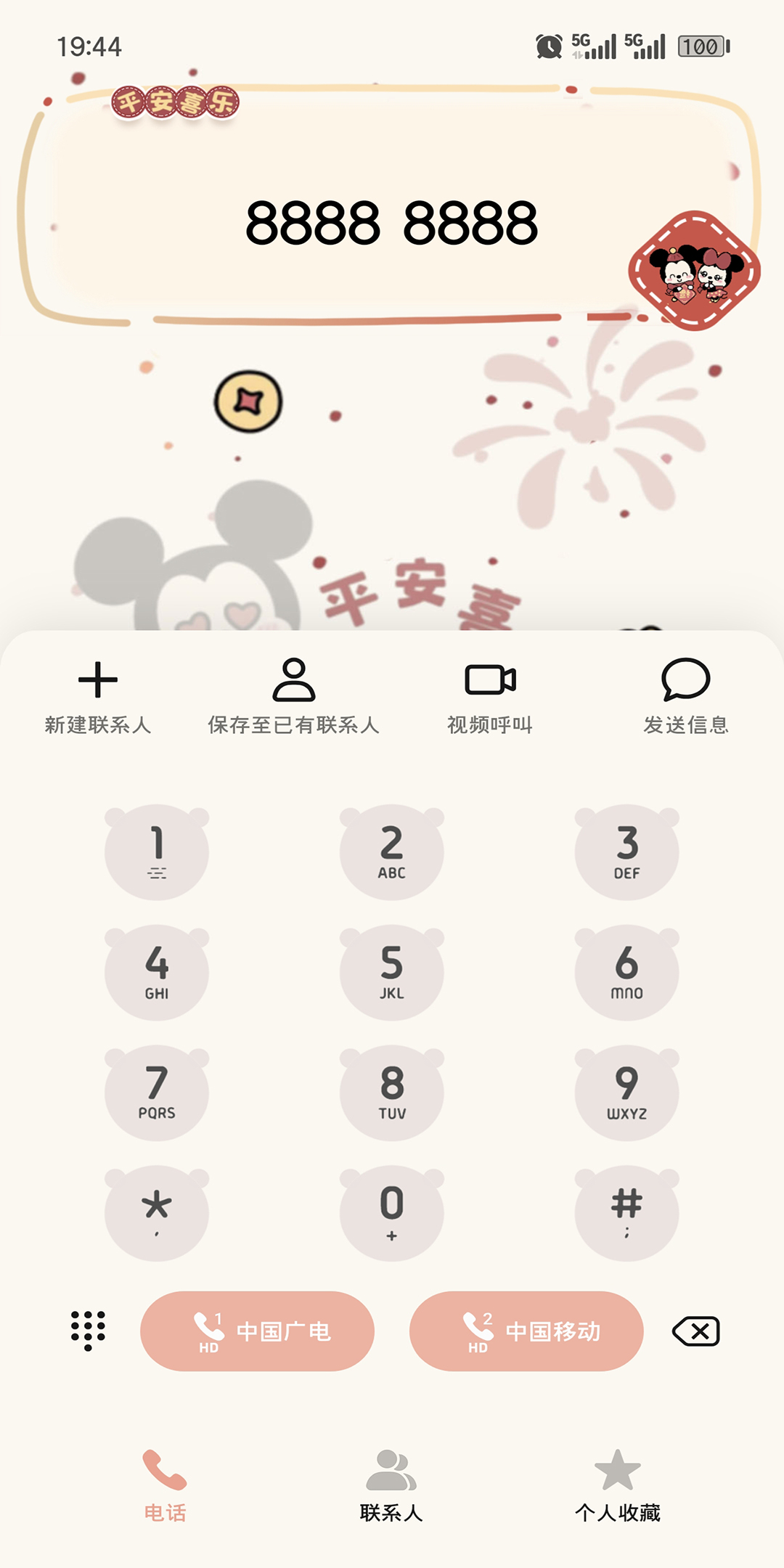Enter the star key
The width and height of the screenshot is (784, 1568).
[157, 1214]
